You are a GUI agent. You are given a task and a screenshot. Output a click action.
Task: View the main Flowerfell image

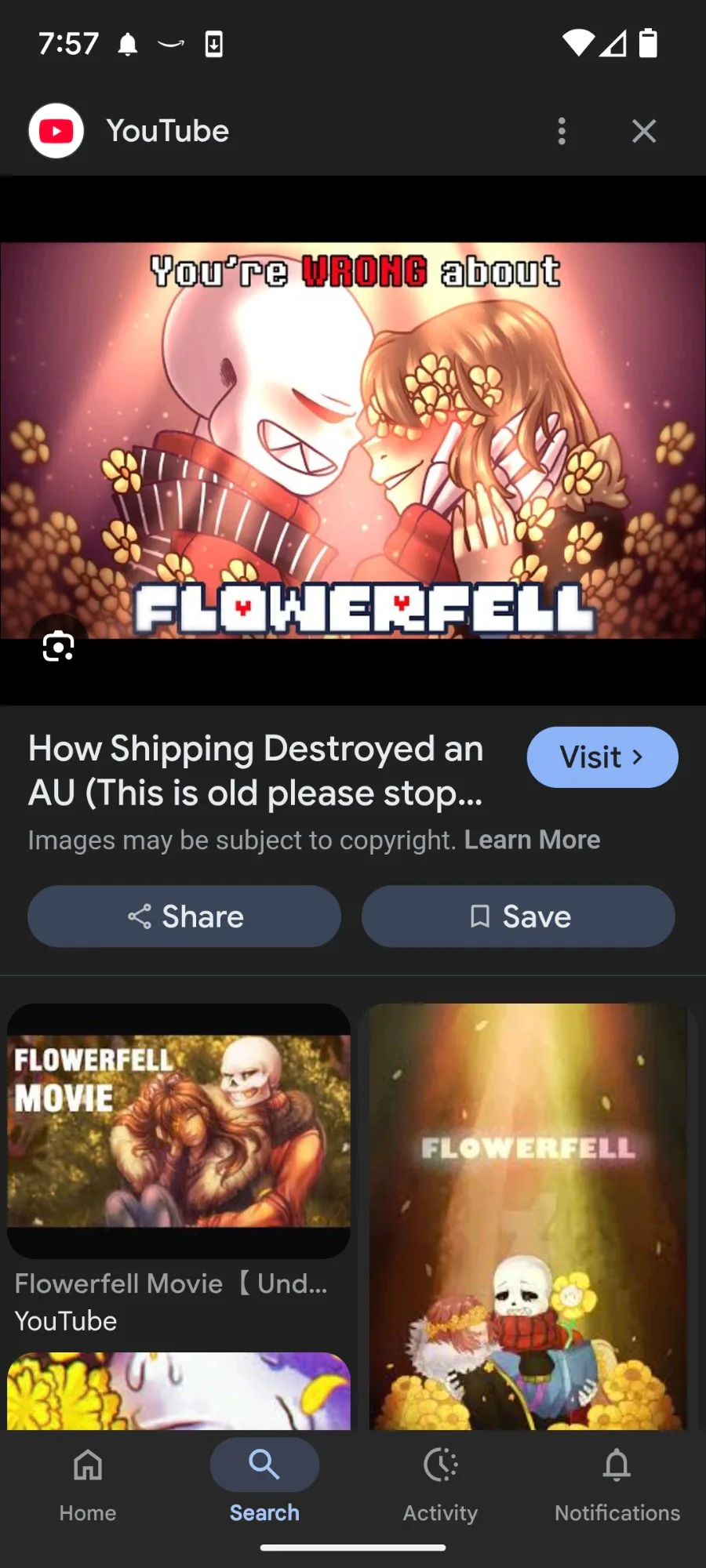353,441
